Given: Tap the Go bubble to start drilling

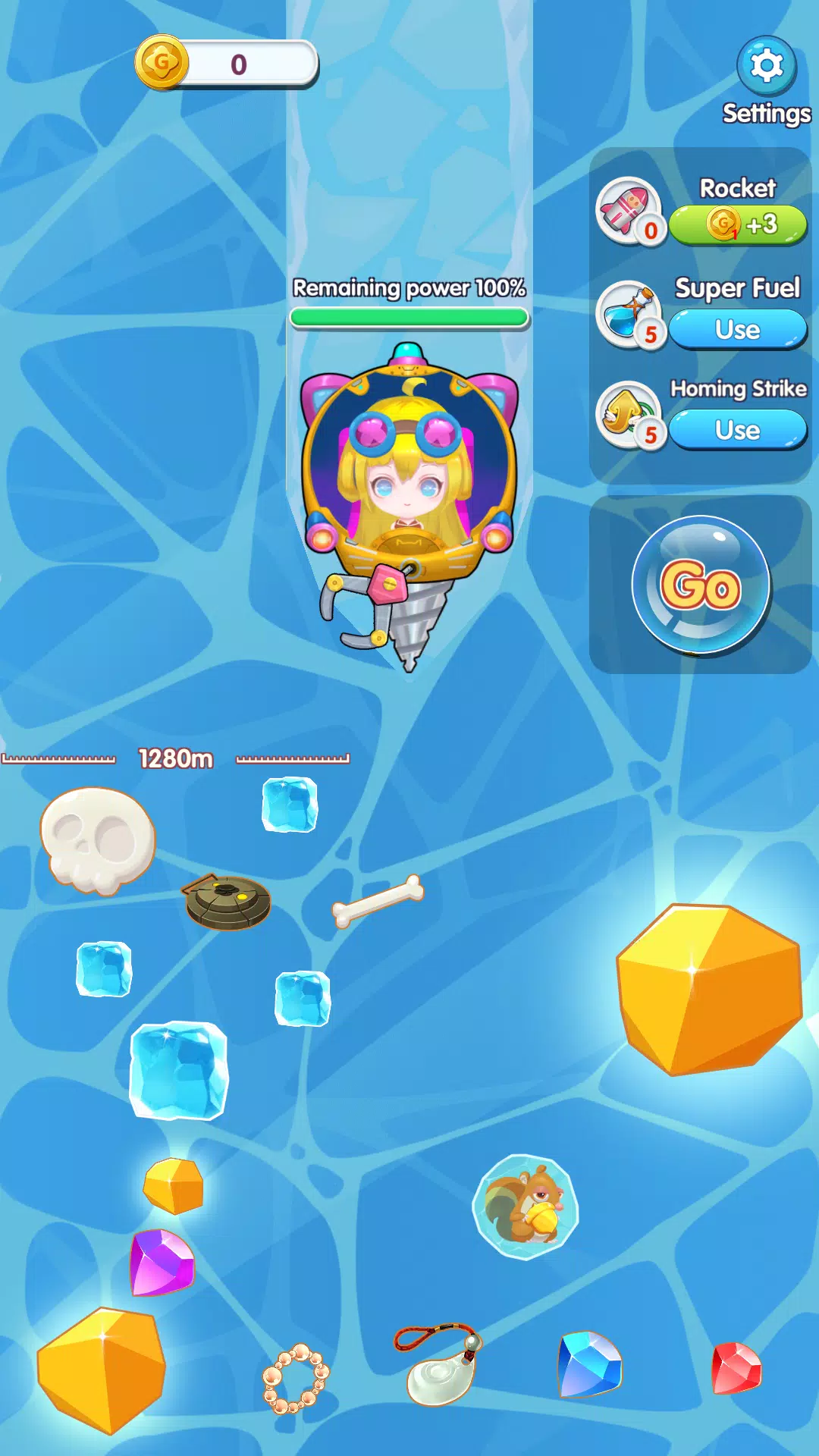Looking at the screenshot, I should (x=701, y=585).
